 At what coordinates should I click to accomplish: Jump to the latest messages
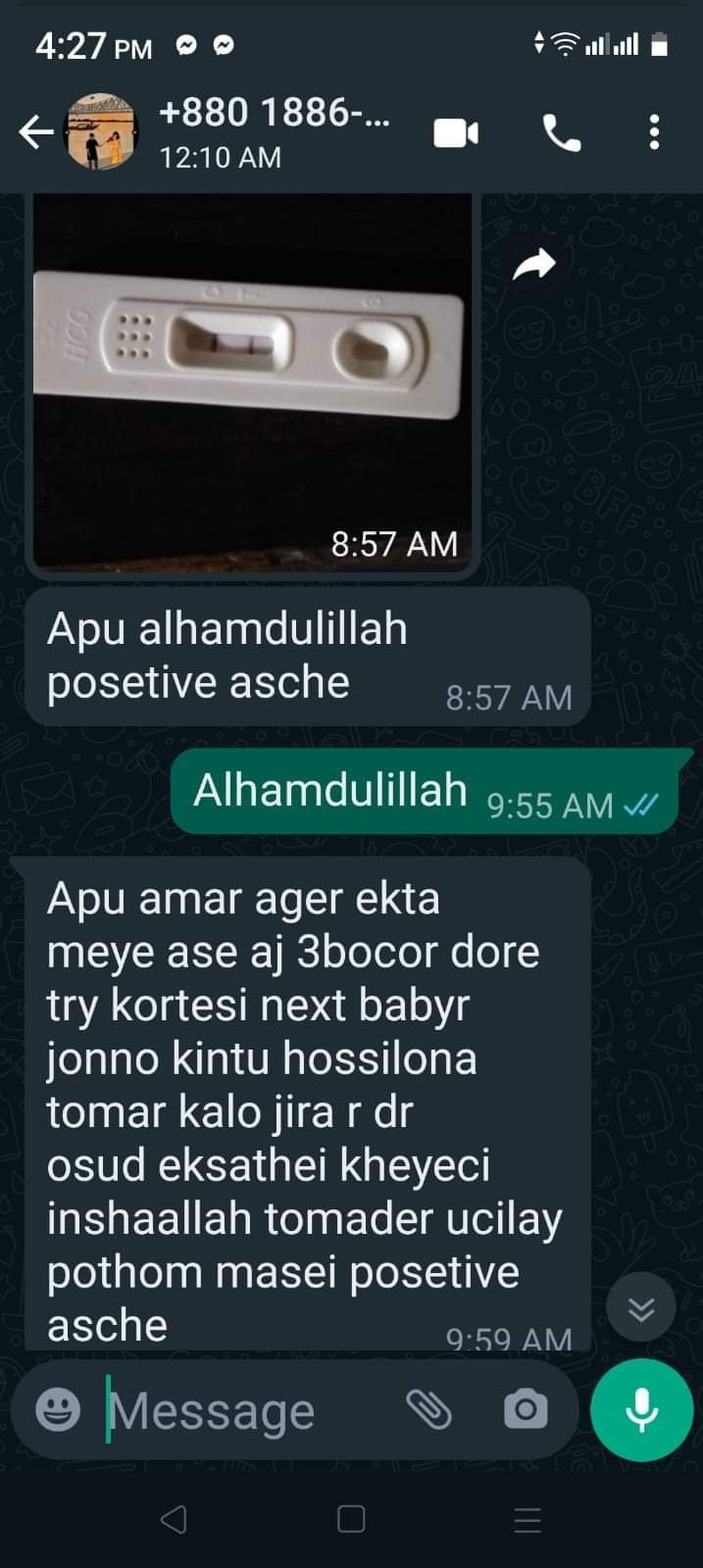(641, 1307)
